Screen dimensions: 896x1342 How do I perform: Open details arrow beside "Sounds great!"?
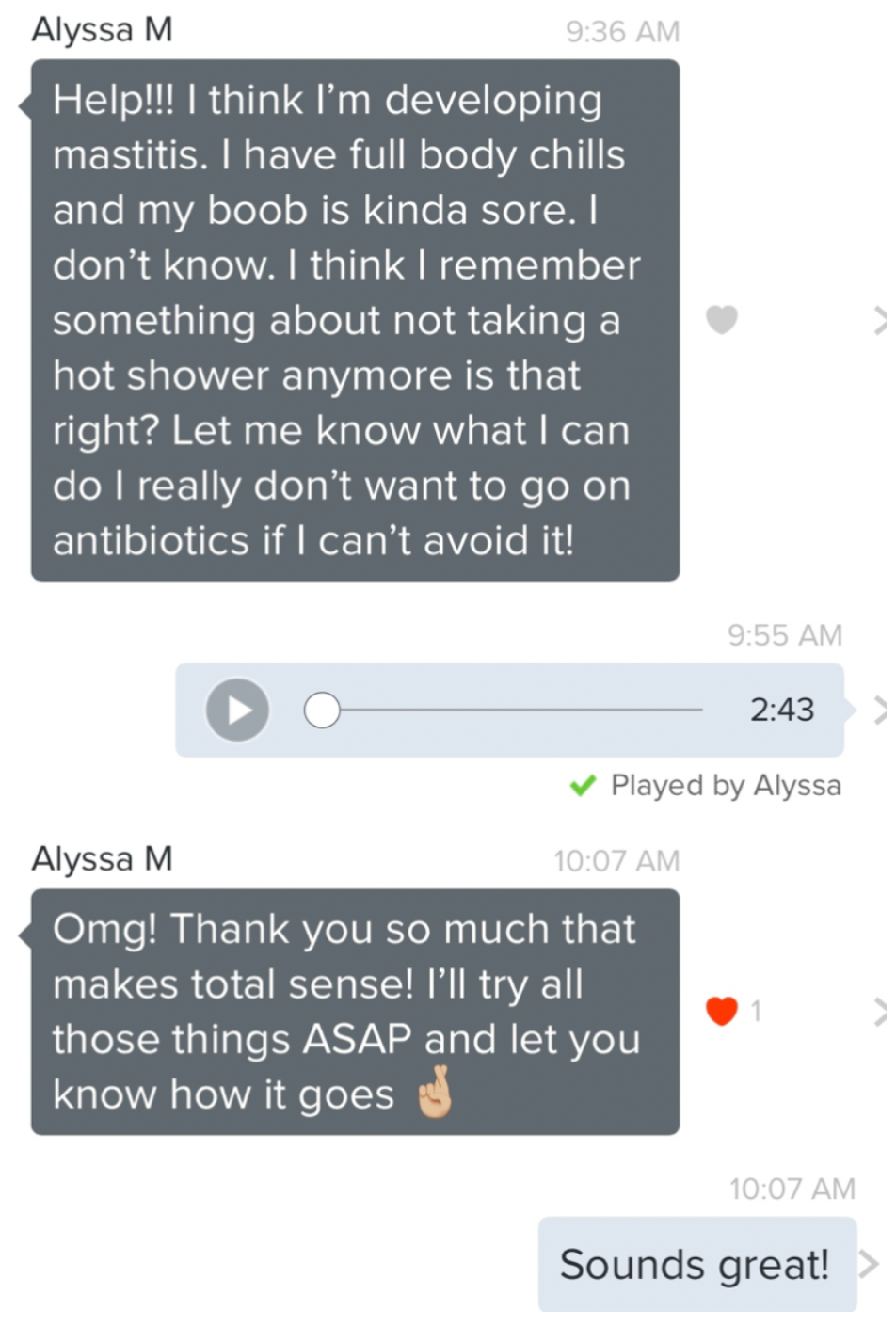[870, 1264]
